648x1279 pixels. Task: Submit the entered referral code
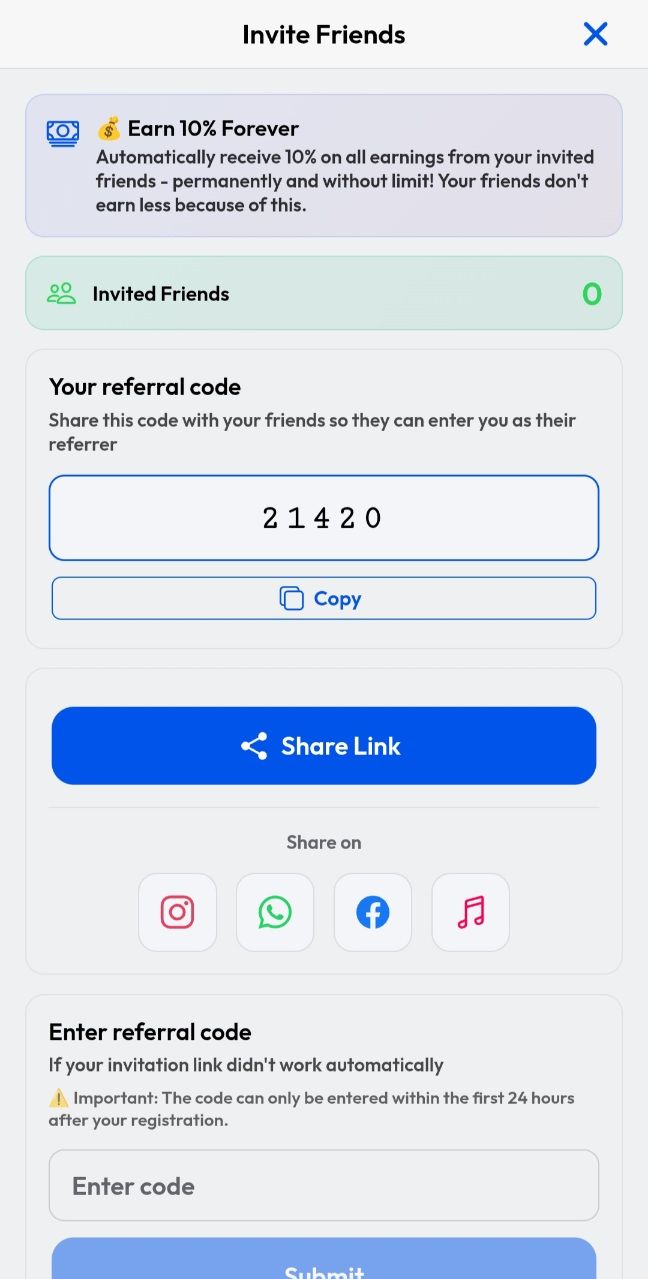point(324,1264)
